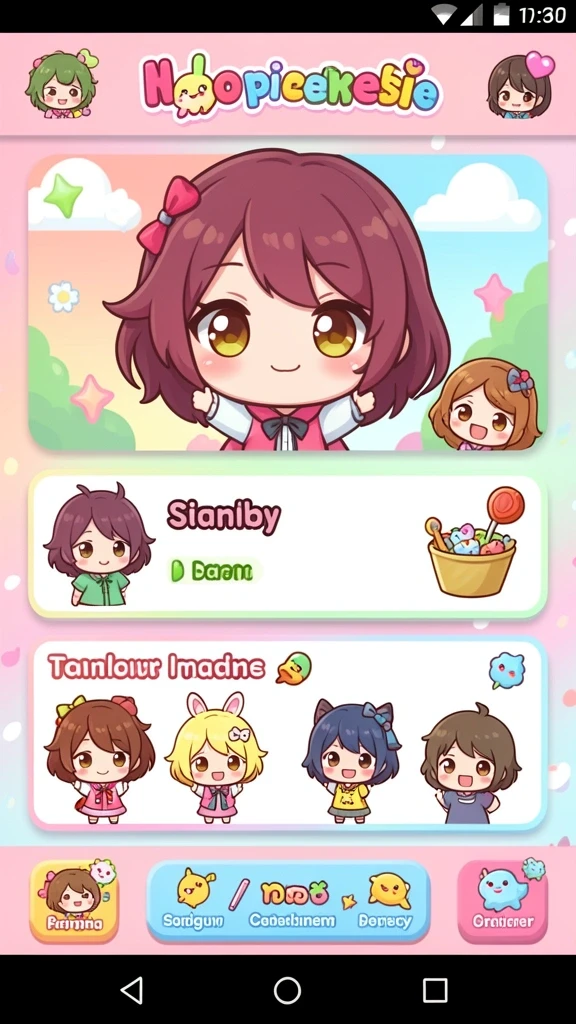The height and width of the screenshot is (1024, 576).
Task: Open the pink button with blue creature
Action: 503,901
